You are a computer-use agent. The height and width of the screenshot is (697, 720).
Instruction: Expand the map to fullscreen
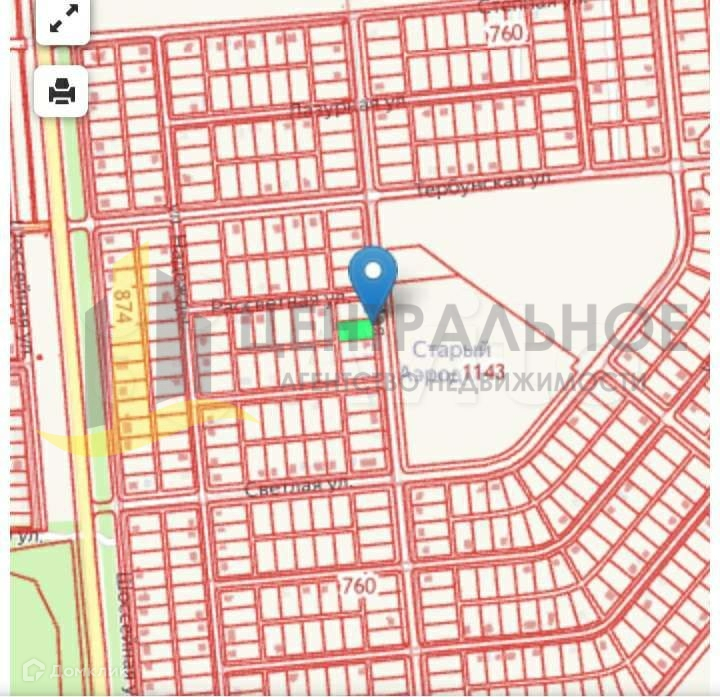click(62, 19)
